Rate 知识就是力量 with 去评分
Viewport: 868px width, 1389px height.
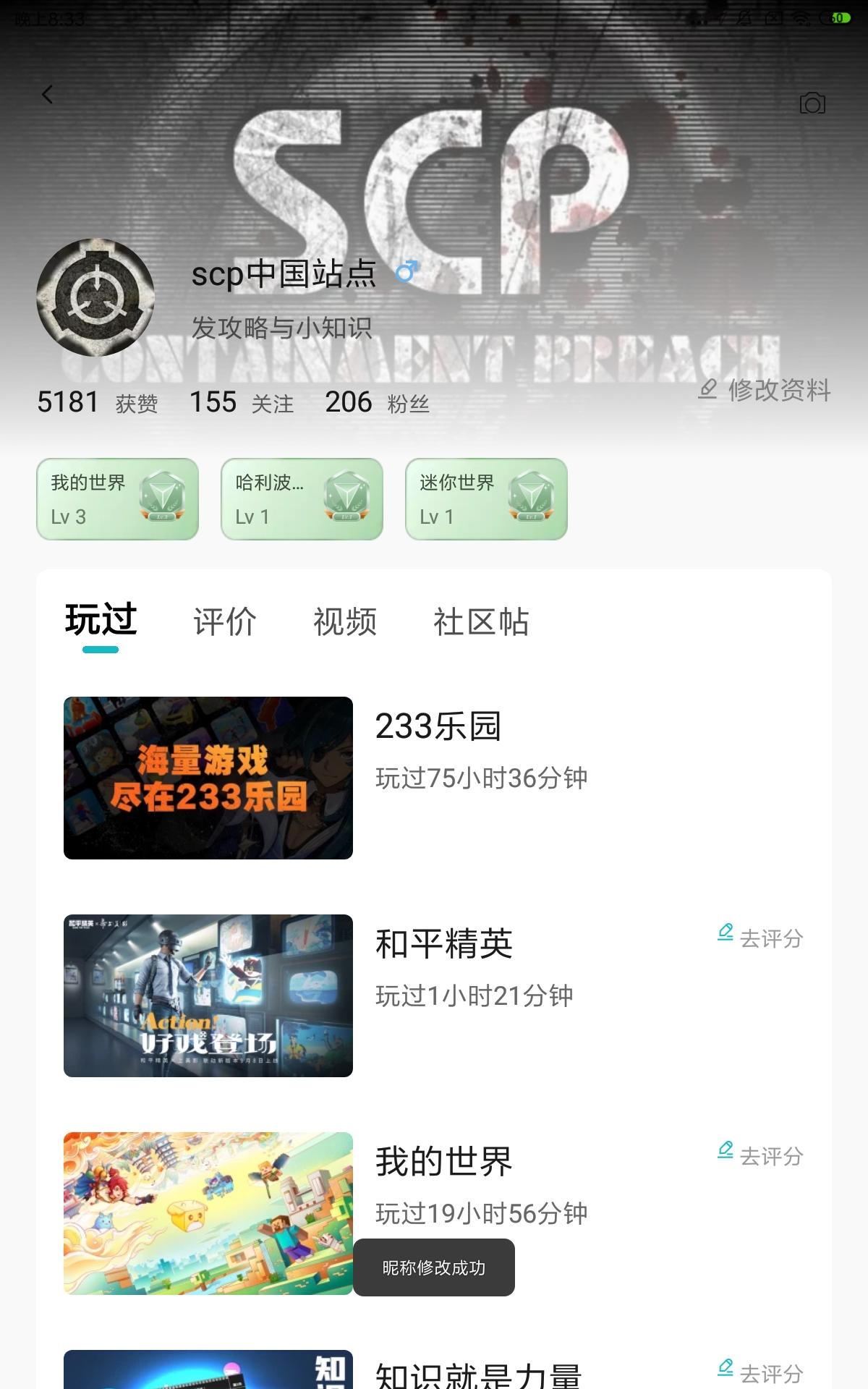click(760, 1372)
